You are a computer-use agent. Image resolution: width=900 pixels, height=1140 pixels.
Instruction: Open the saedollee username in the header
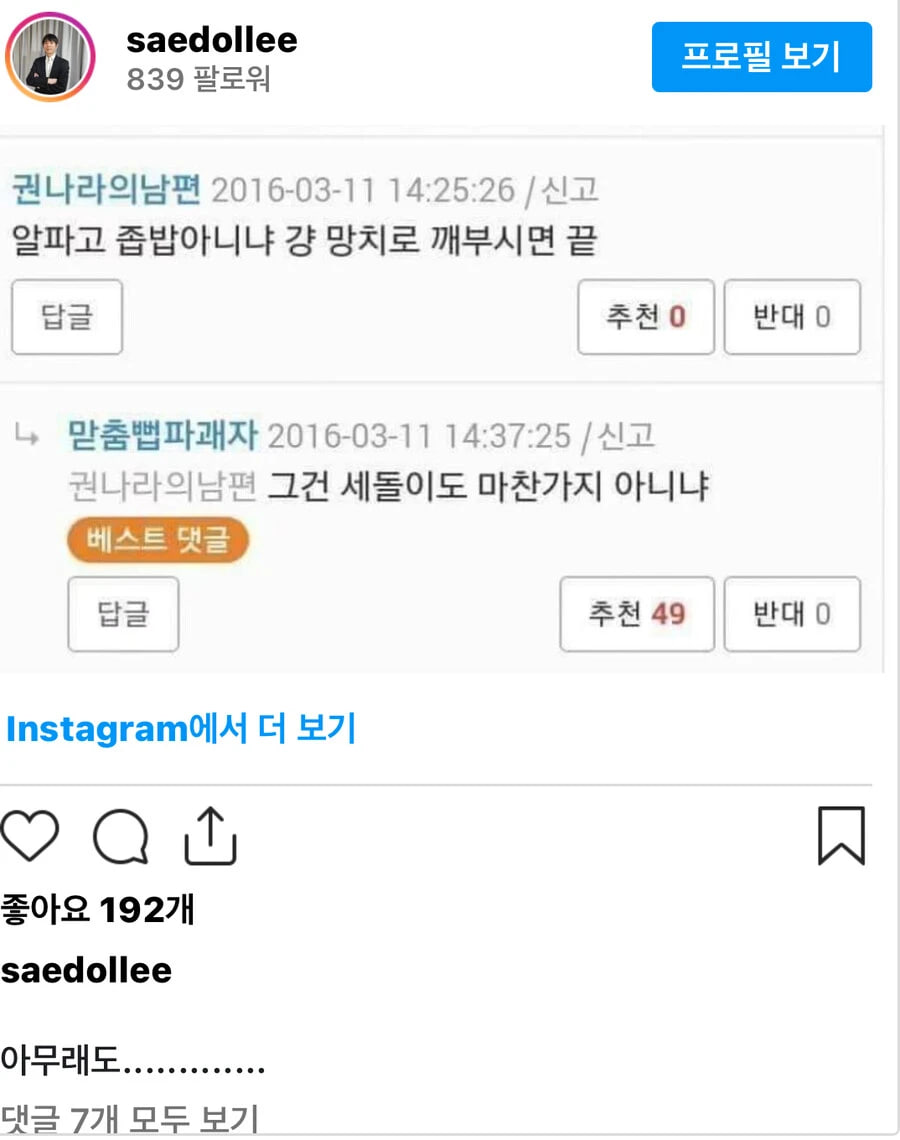[211, 40]
